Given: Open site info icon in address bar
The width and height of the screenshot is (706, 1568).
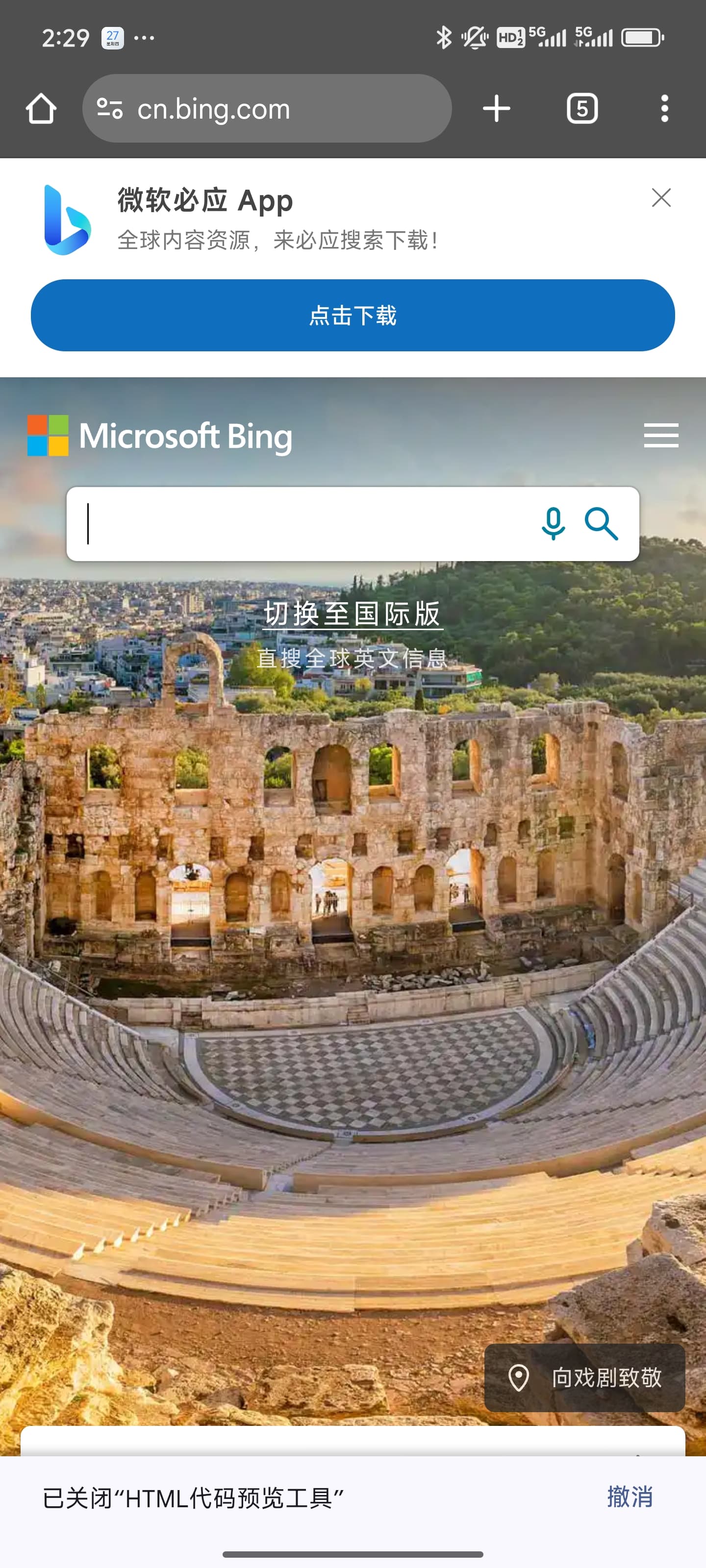Looking at the screenshot, I should pos(110,109).
